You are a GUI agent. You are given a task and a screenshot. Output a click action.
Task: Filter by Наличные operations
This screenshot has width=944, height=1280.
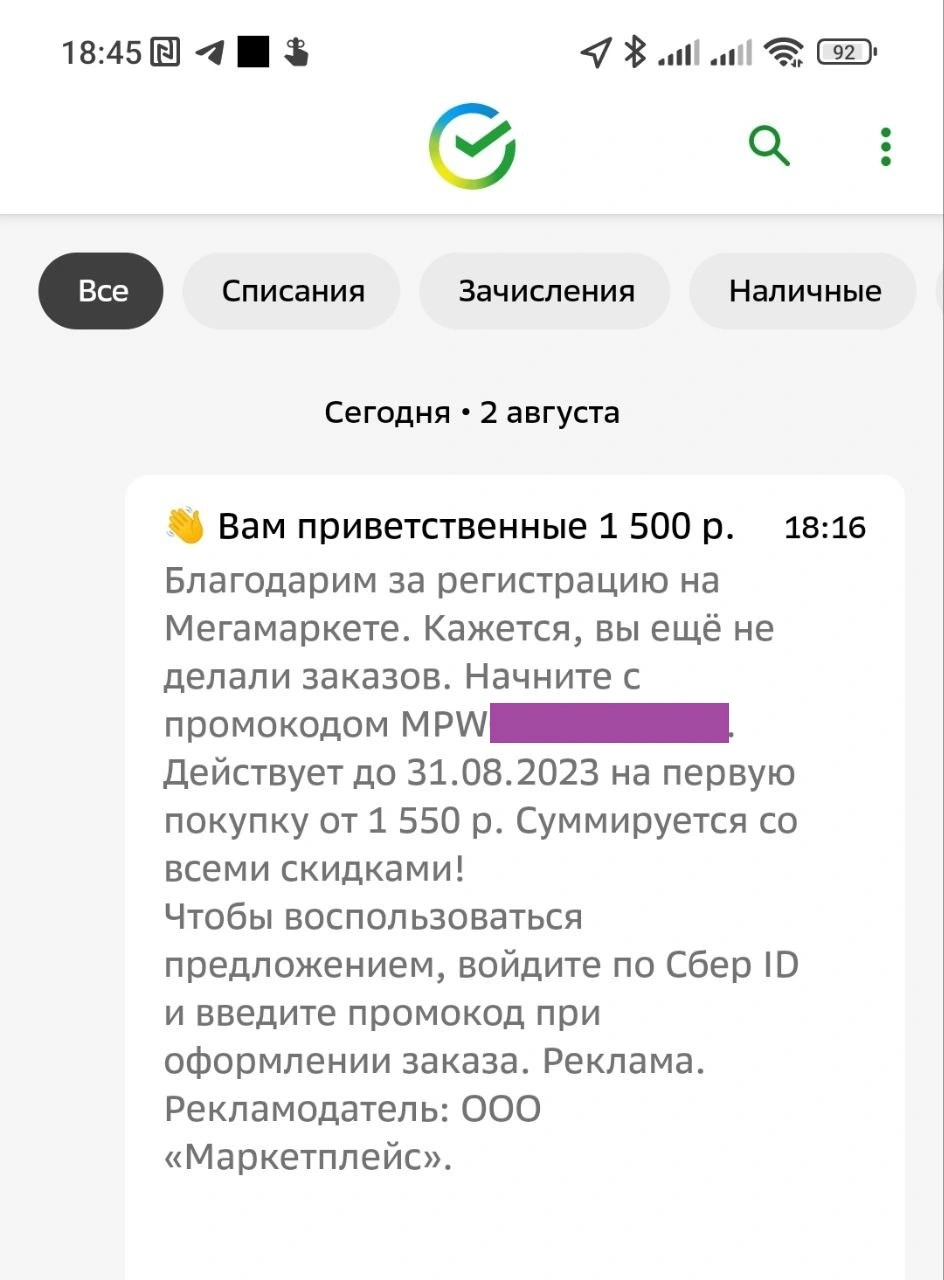click(x=803, y=291)
